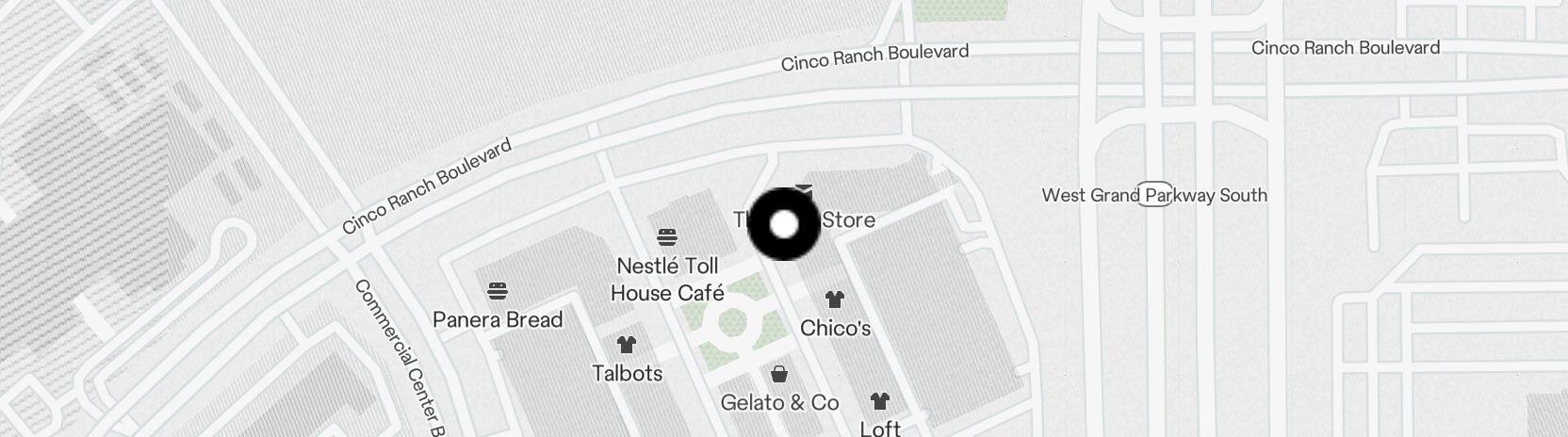Open the Nestlé Toll House Café place
The image size is (1568, 437).
click(667, 279)
